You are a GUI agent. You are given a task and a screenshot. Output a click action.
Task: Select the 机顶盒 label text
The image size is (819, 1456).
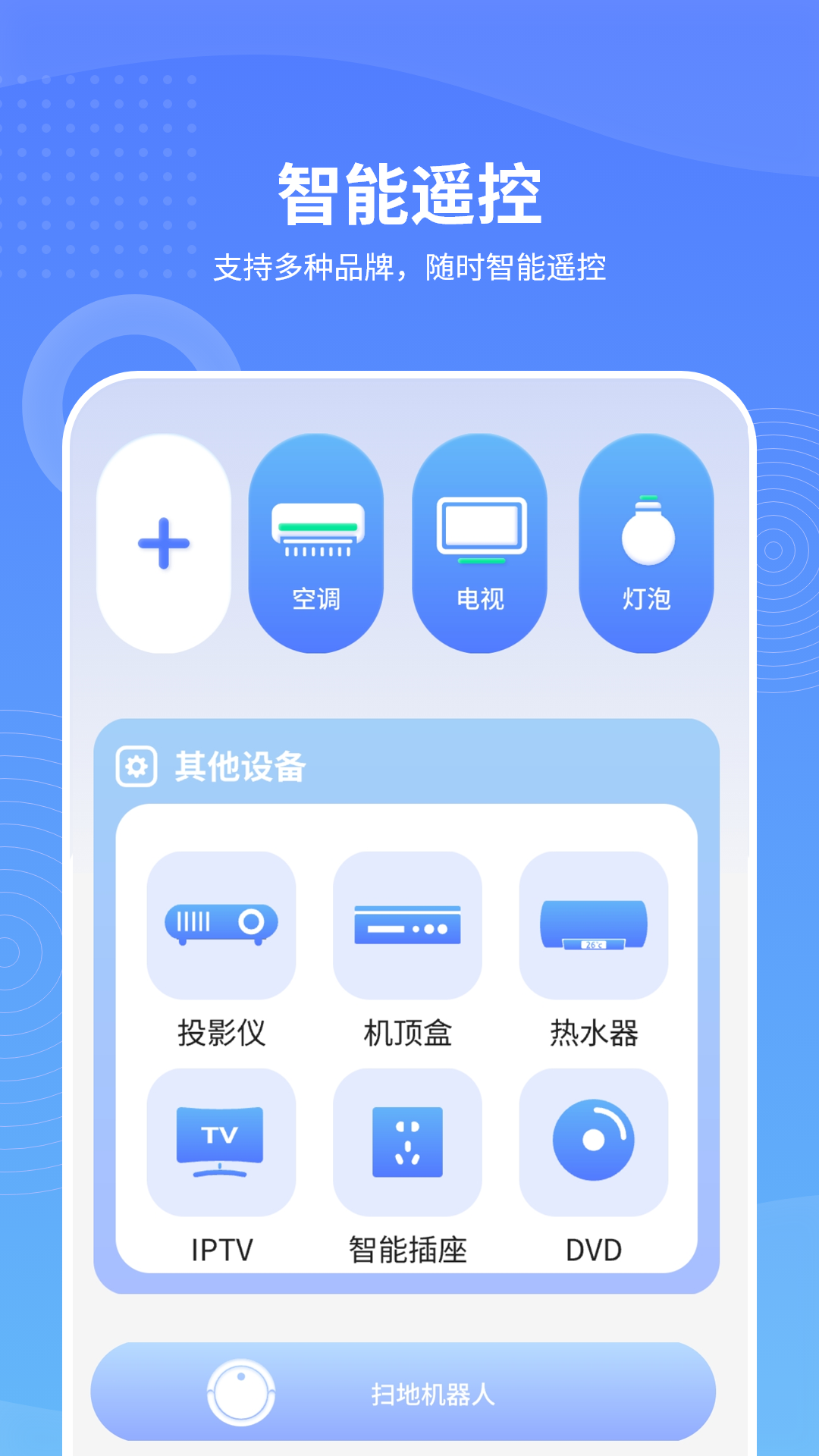pos(407,1029)
